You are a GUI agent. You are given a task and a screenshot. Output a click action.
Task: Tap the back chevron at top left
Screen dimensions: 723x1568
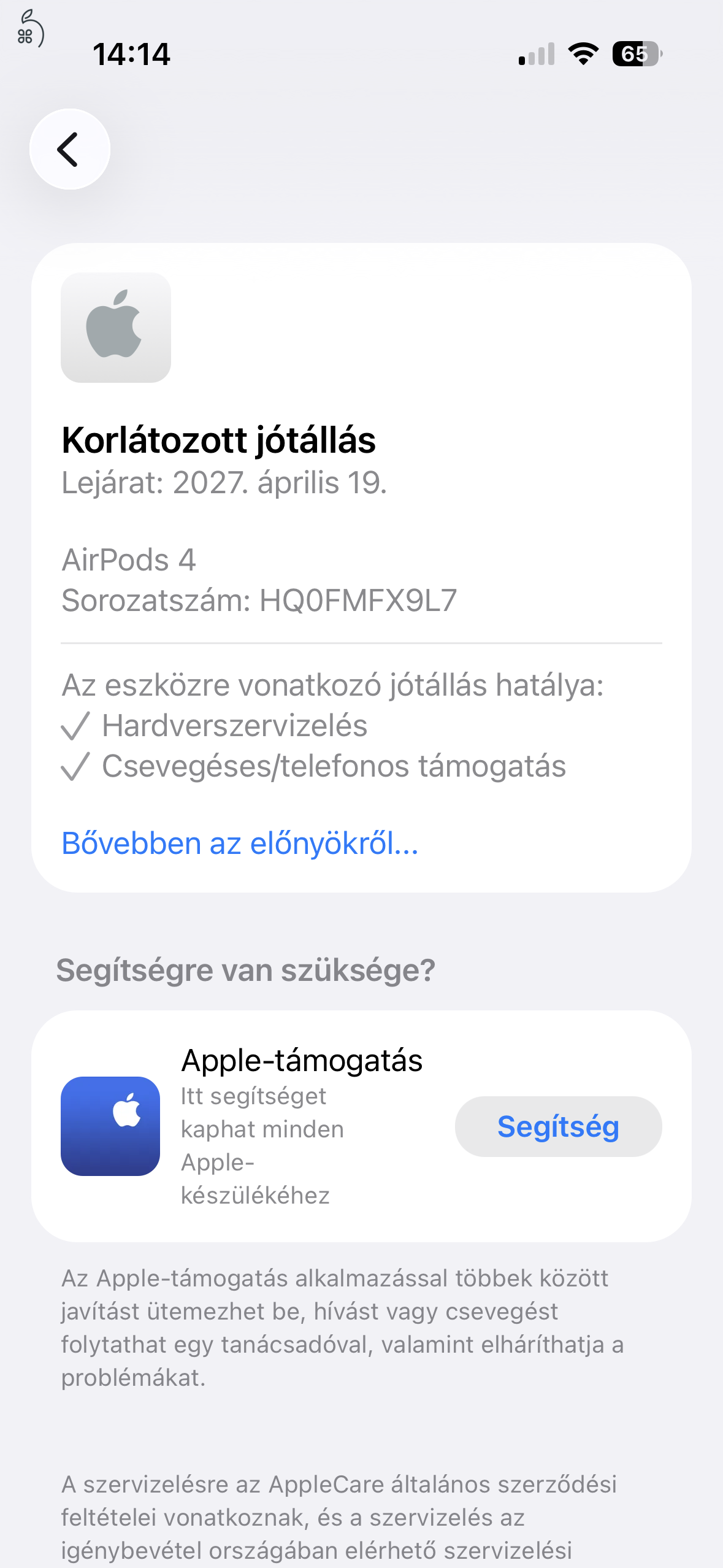tap(69, 149)
